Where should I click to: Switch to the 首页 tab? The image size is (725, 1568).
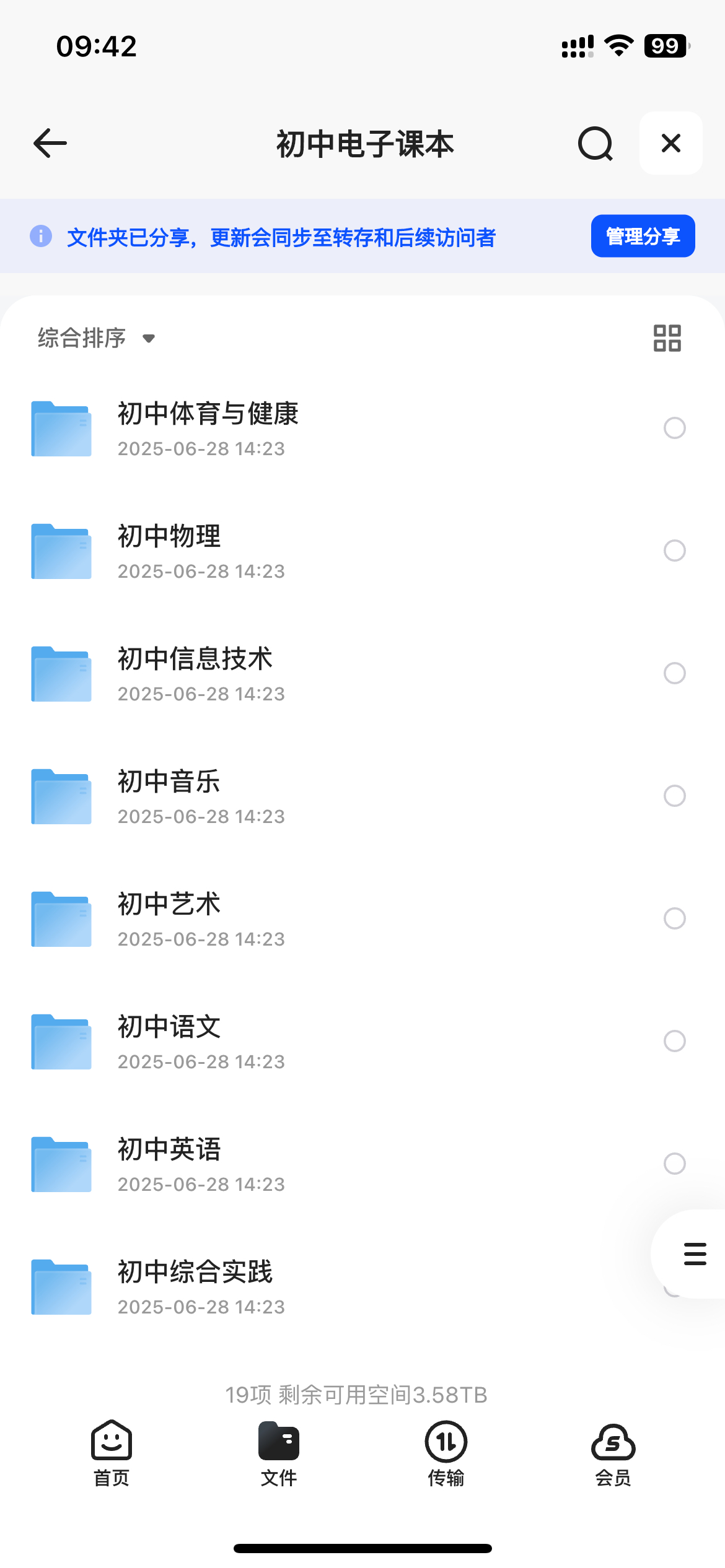(x=112, y=1453)
